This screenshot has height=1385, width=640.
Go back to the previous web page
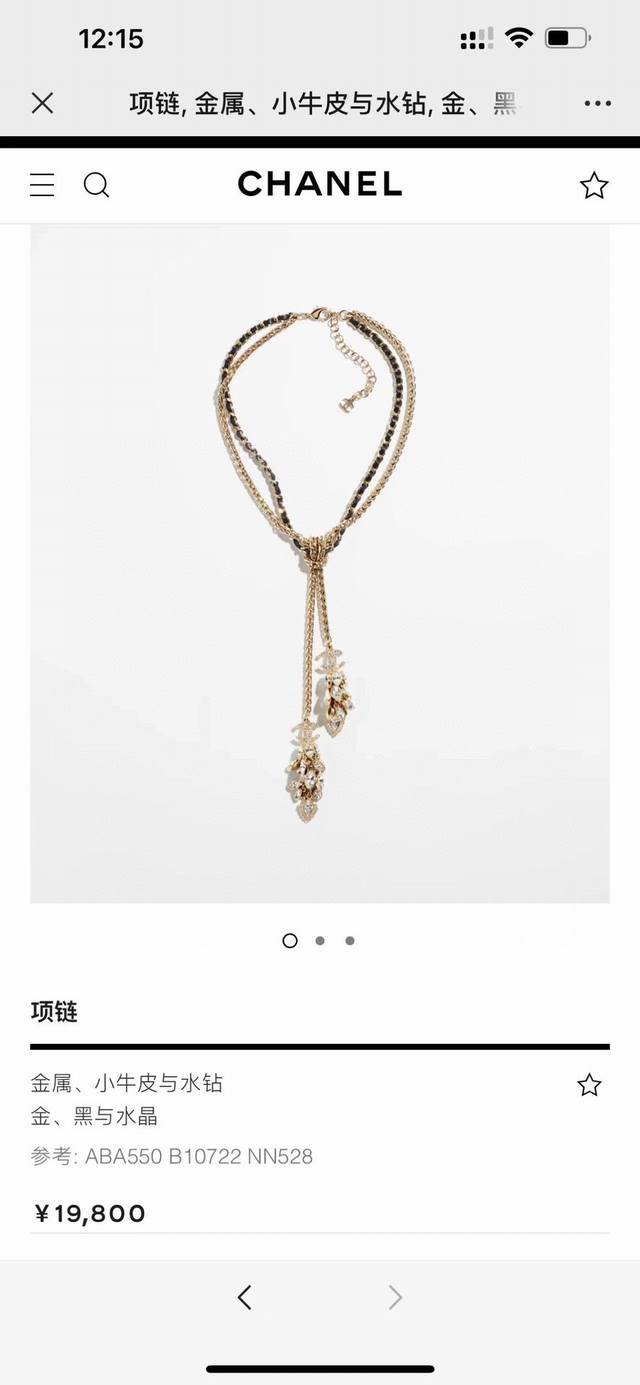click(245, 1297)
